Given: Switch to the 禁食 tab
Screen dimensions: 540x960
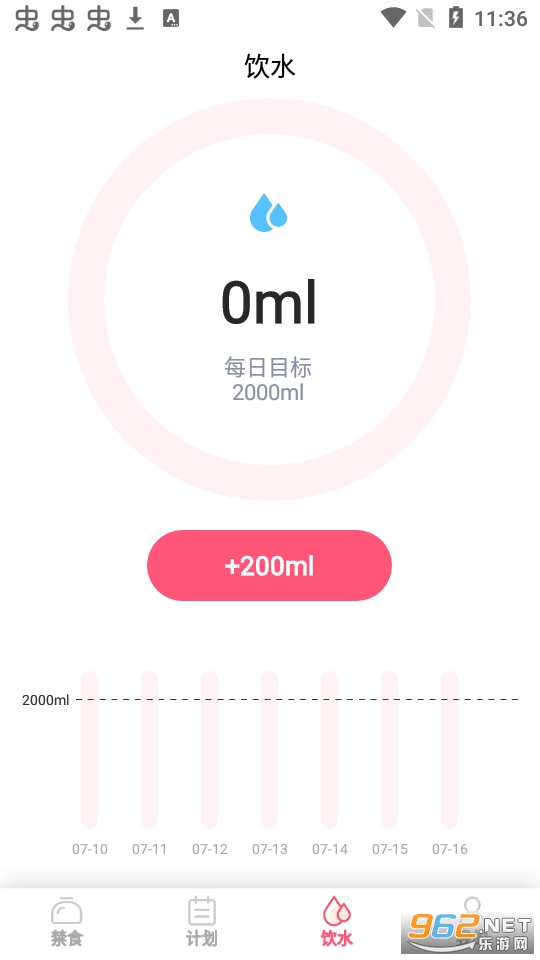Looking at the screenshot, I should click(x=67, y=922).
